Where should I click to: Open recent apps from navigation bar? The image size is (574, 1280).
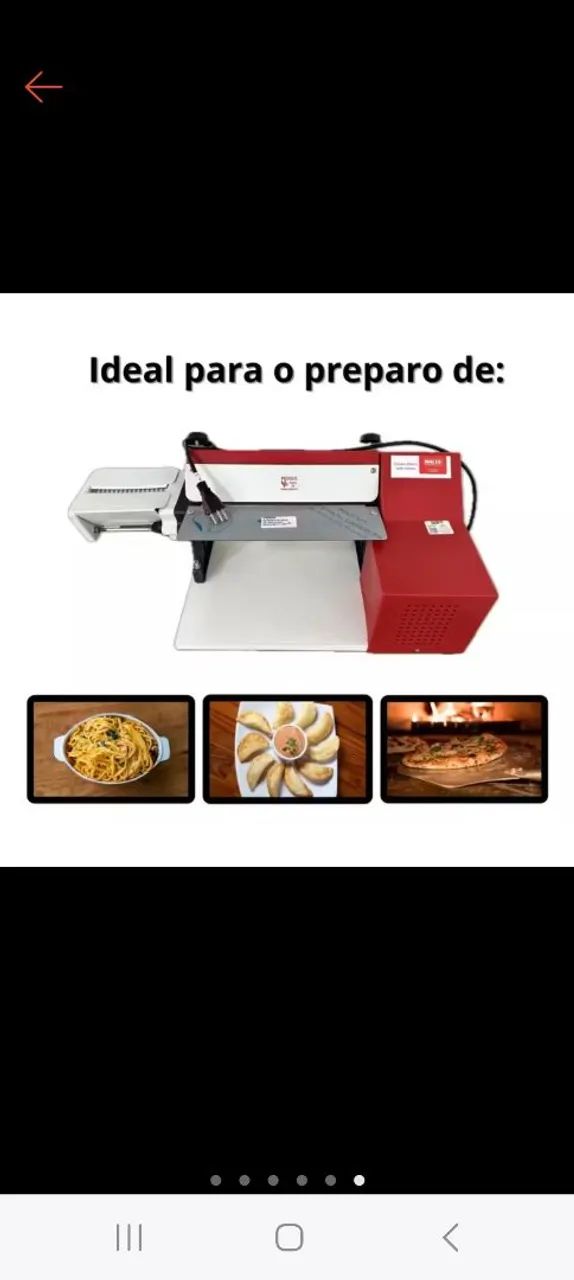click(129, 1237)
